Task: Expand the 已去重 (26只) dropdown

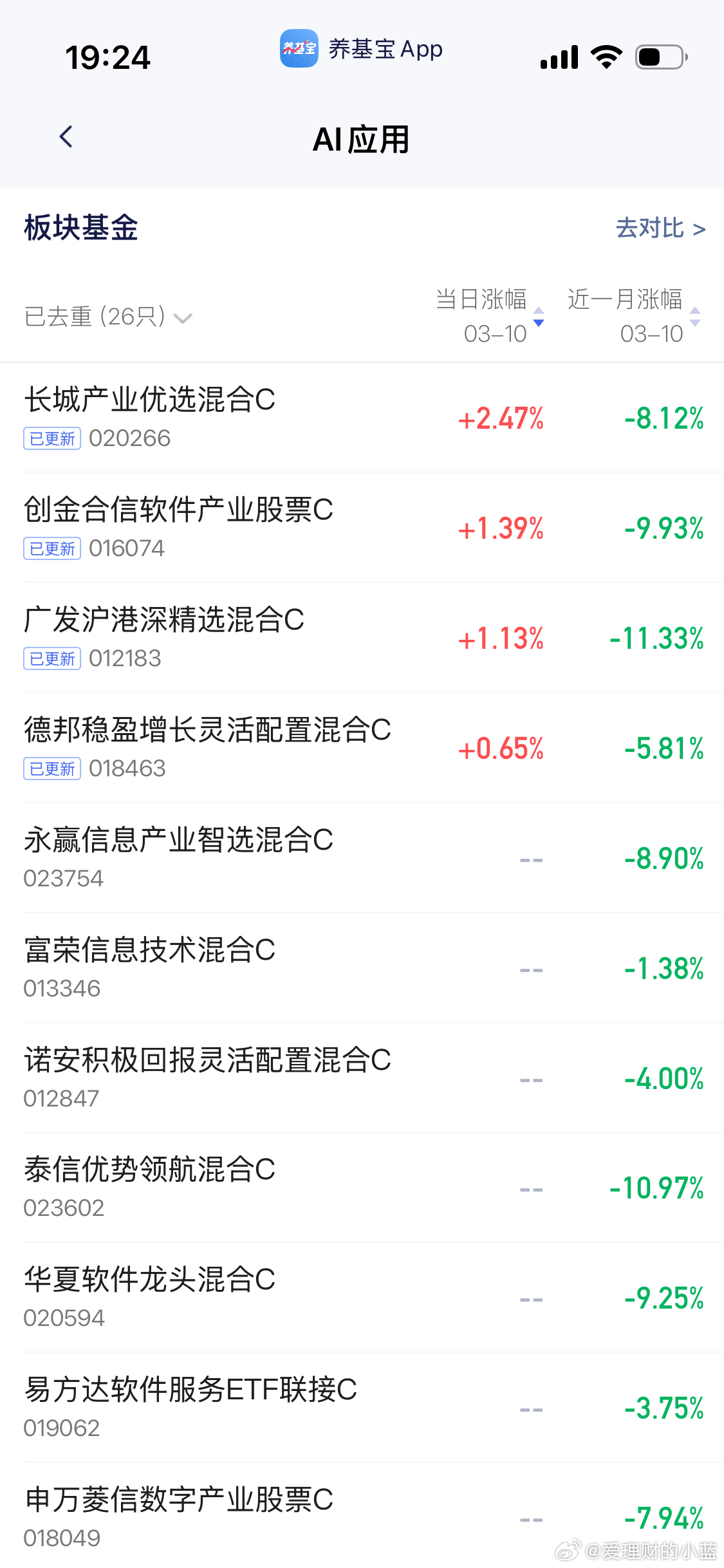Action: [x=108, y=317]
